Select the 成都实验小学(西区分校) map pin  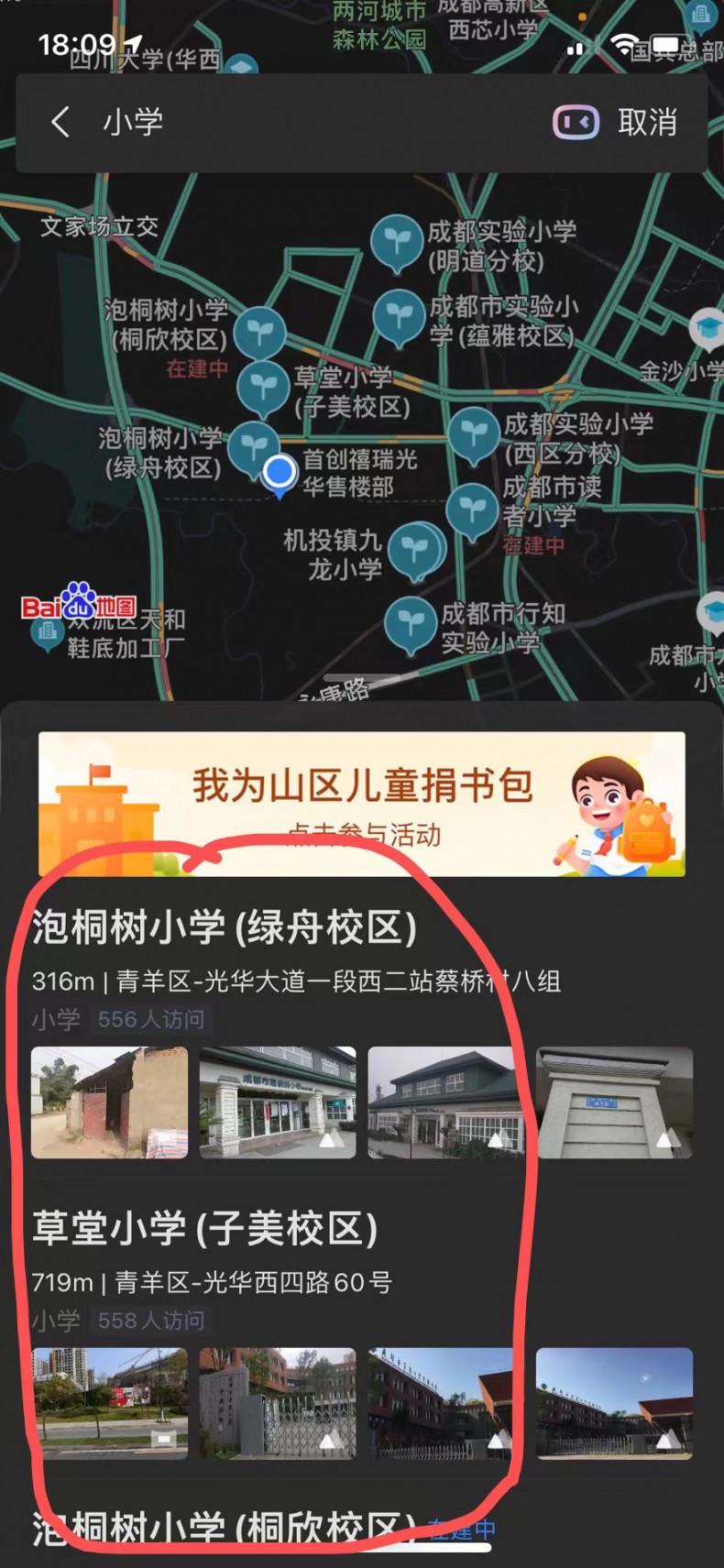coord(473,433)
